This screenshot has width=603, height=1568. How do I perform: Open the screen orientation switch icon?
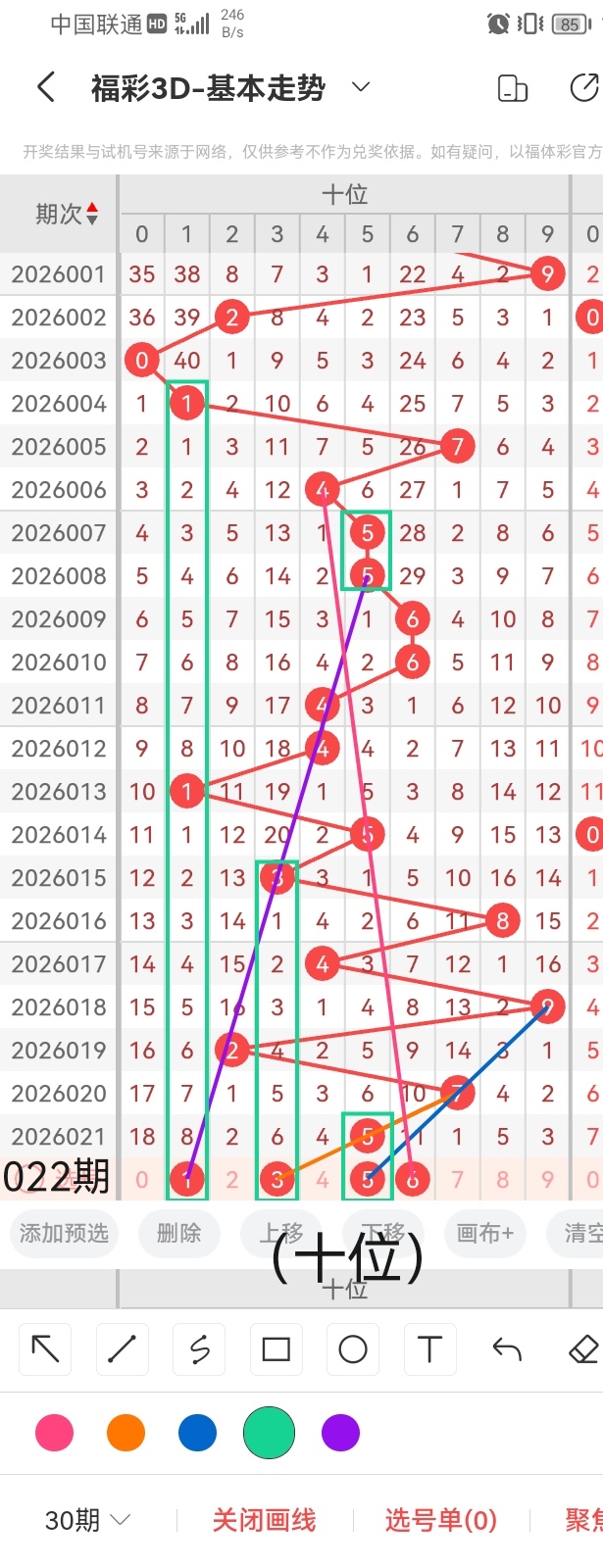coord(513,88)
